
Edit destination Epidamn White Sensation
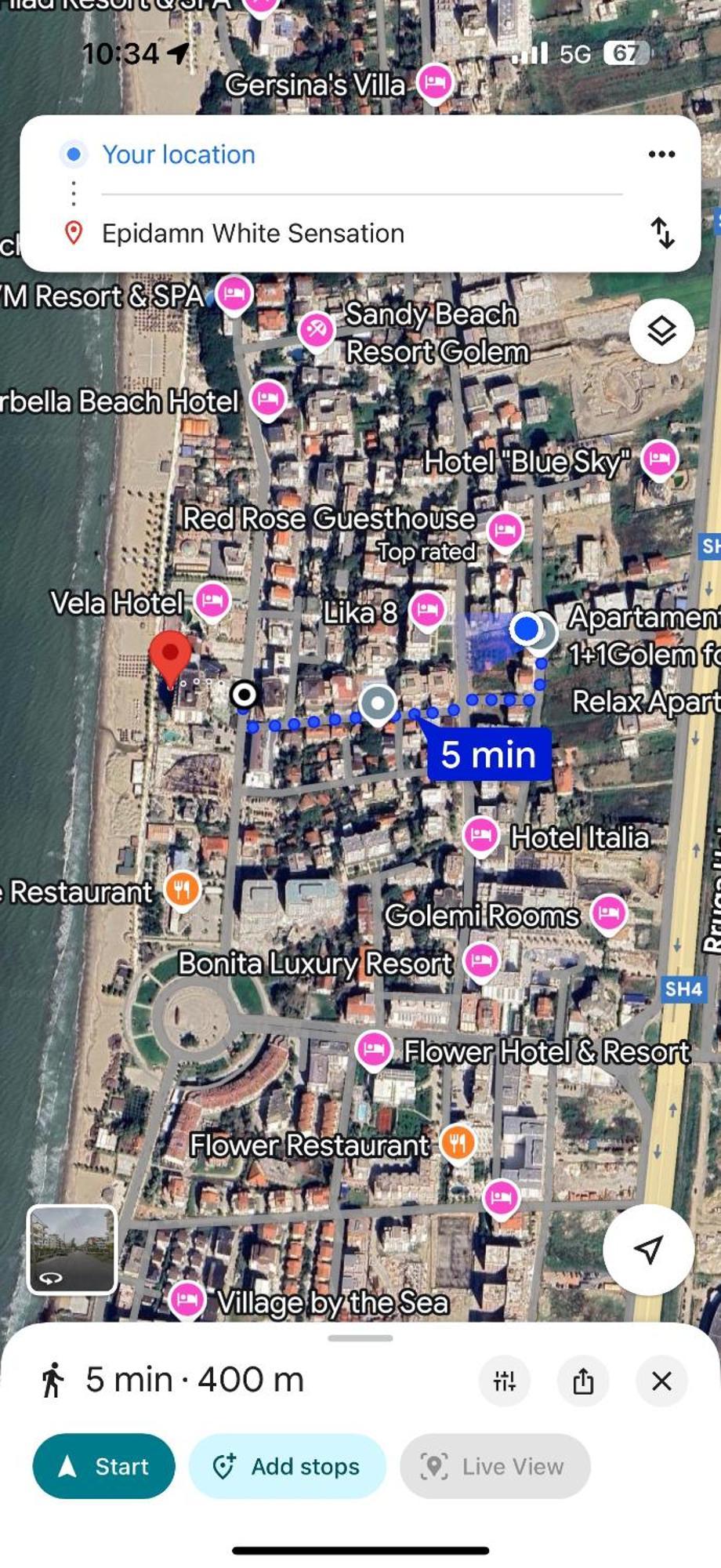[x=252, y=234]
